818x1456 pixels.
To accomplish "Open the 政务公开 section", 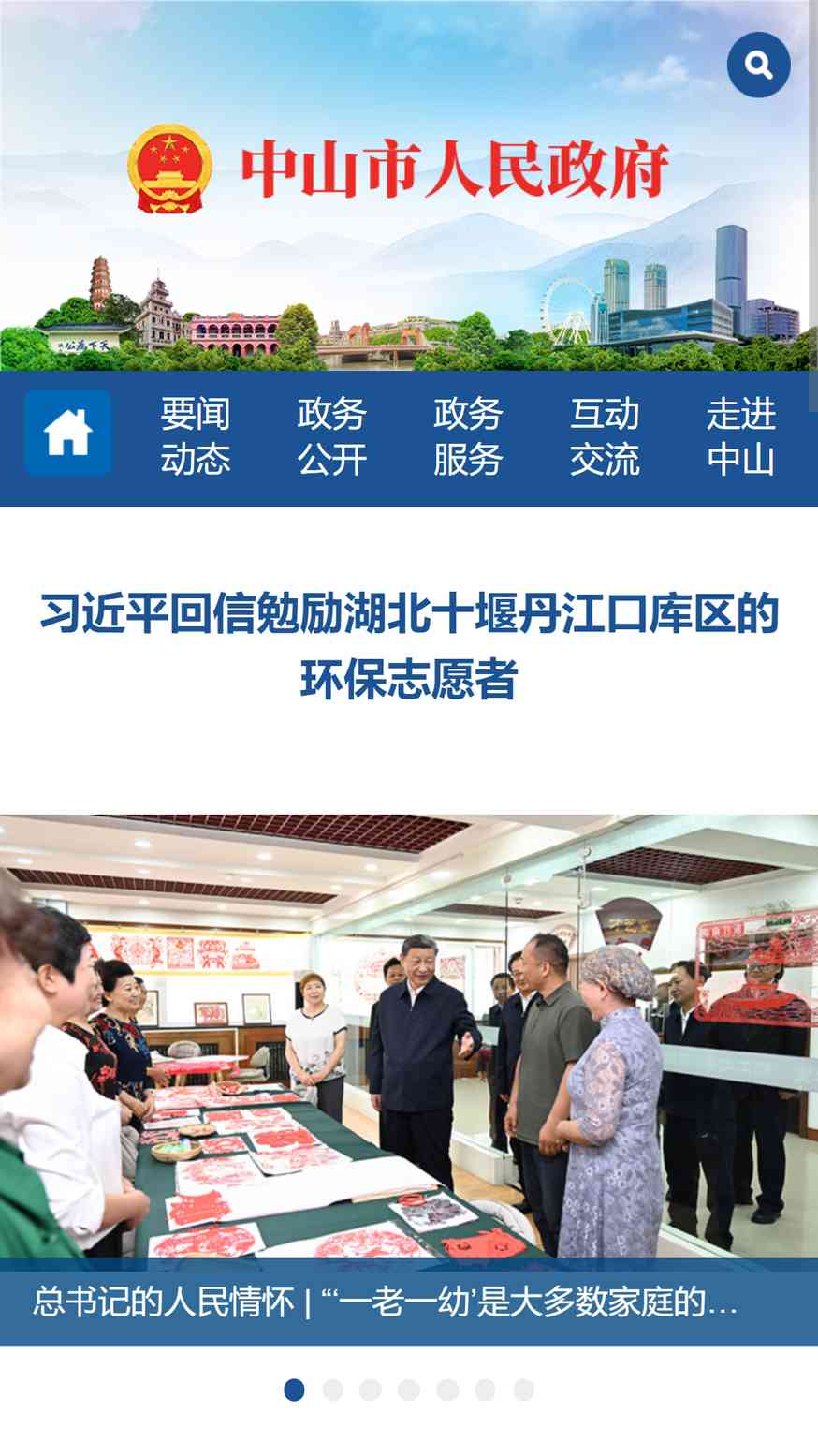I will coord(332,436).
